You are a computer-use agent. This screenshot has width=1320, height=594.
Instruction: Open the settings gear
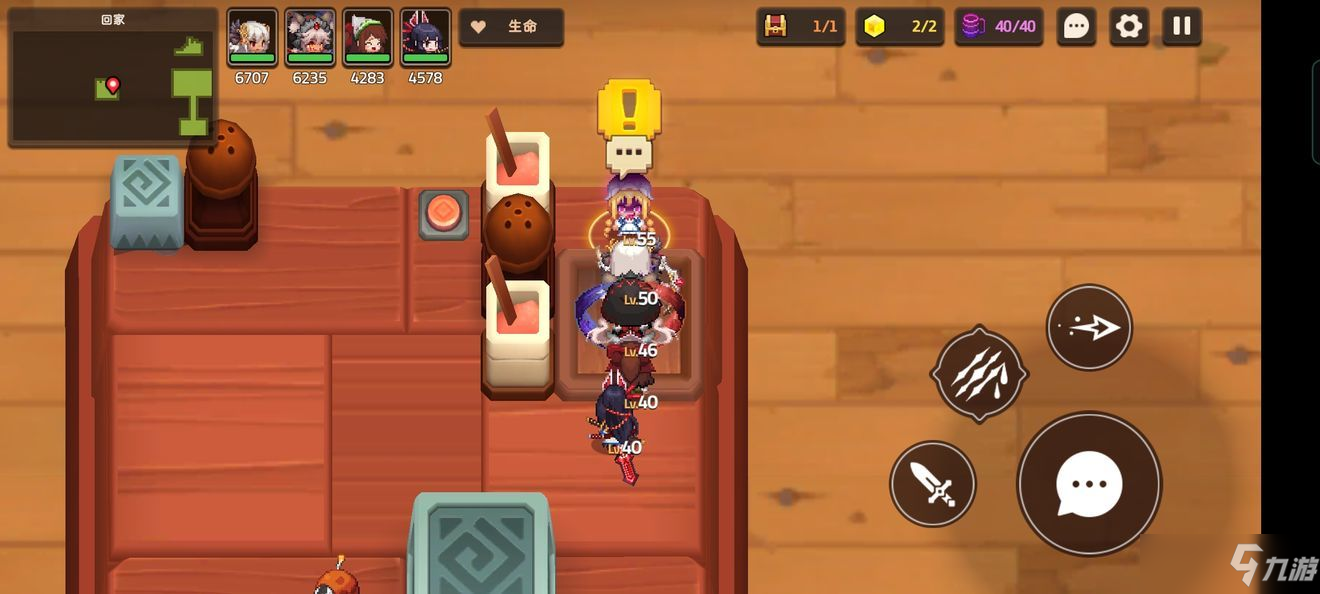point(1129,26)
